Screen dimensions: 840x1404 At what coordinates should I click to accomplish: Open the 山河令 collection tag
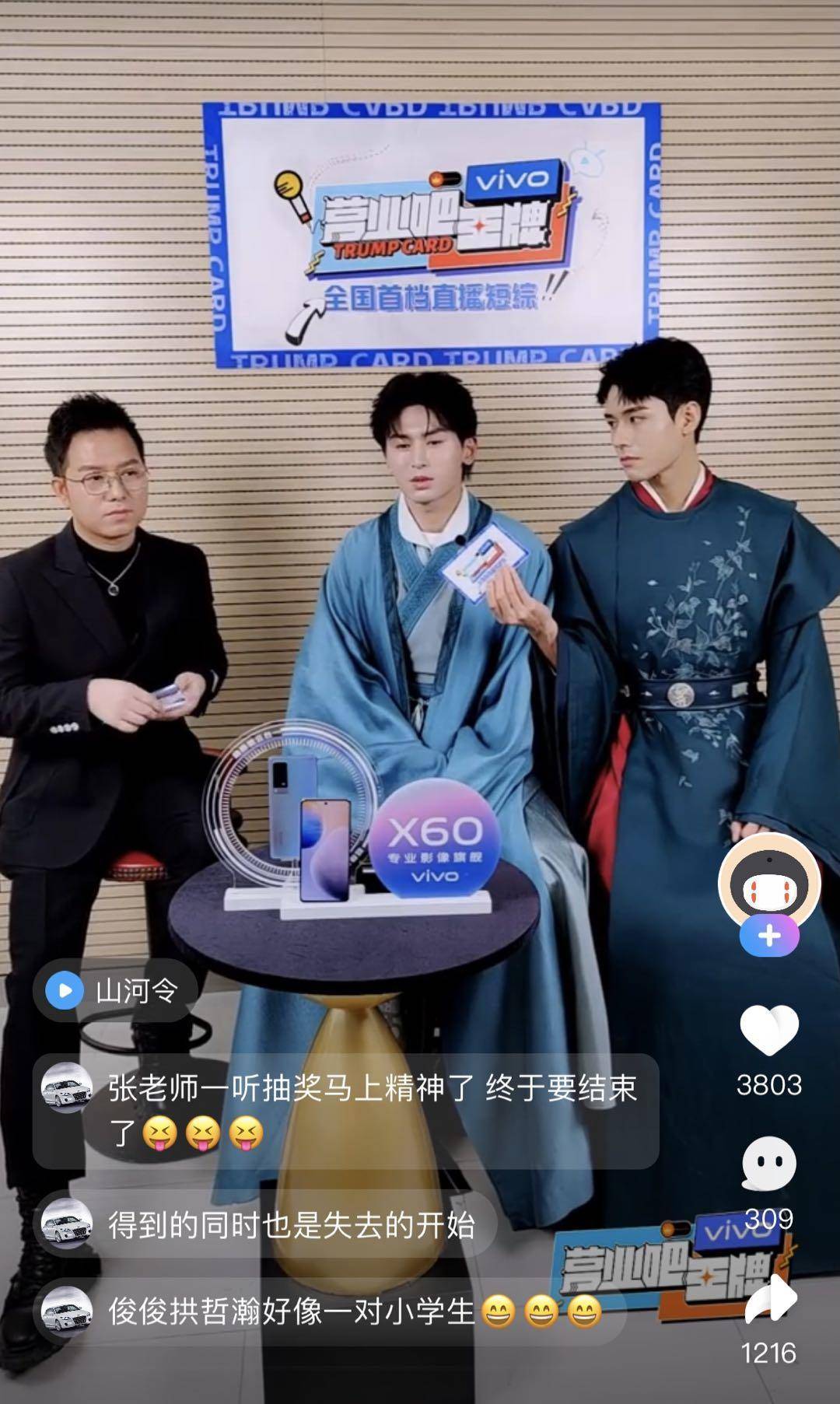115,991
